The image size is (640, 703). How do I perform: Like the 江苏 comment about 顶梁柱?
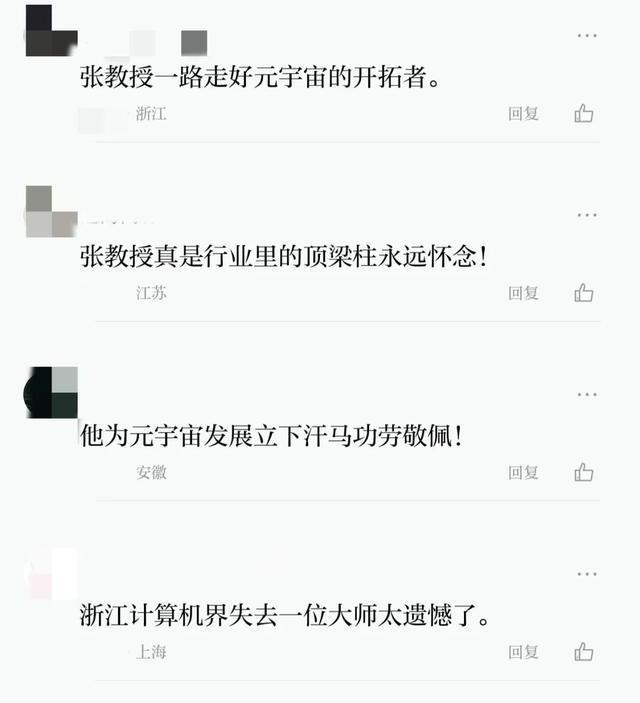click(584, 293)
